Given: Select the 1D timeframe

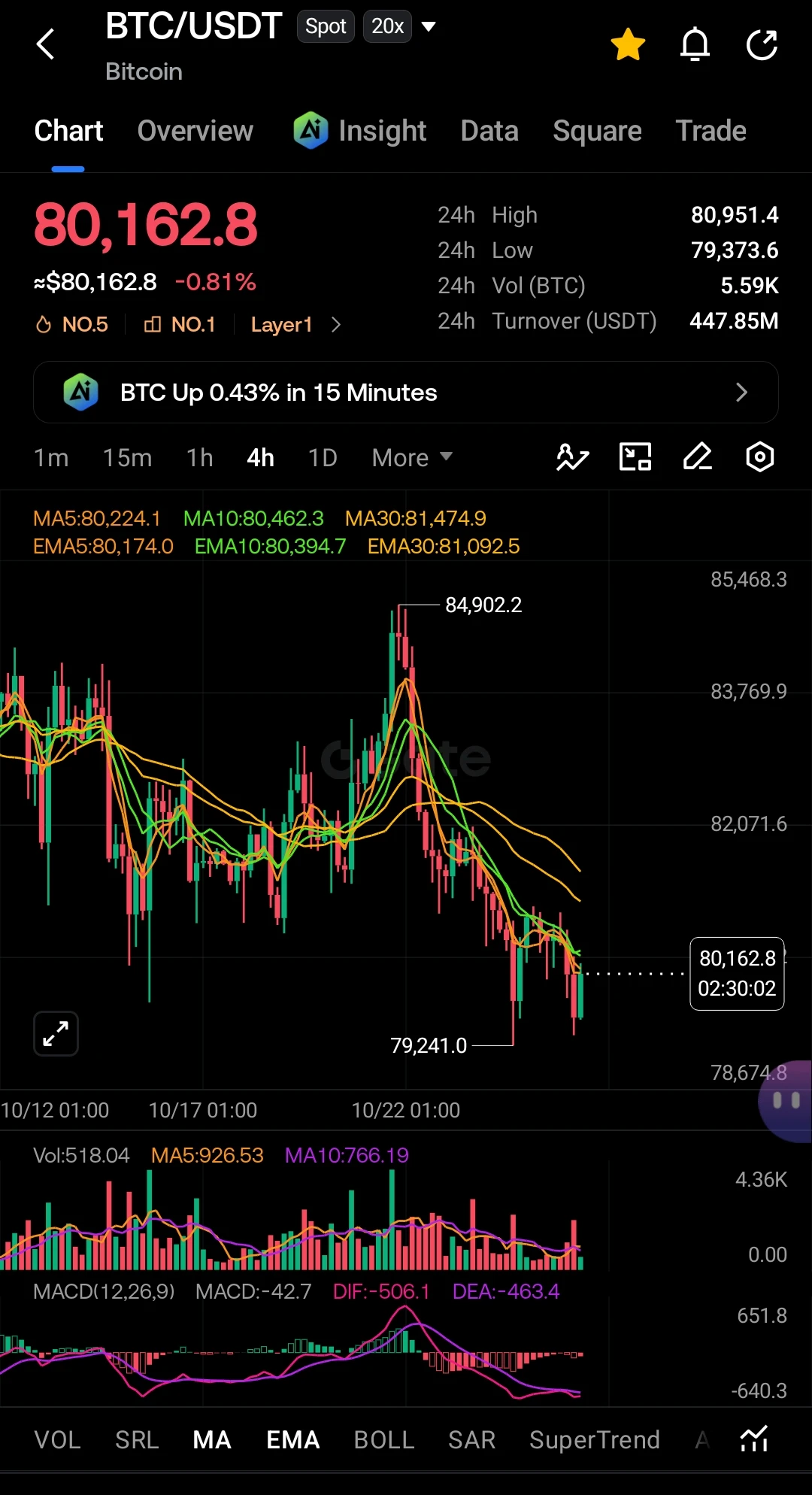Looking at the screenshot, I should point(323,457).
